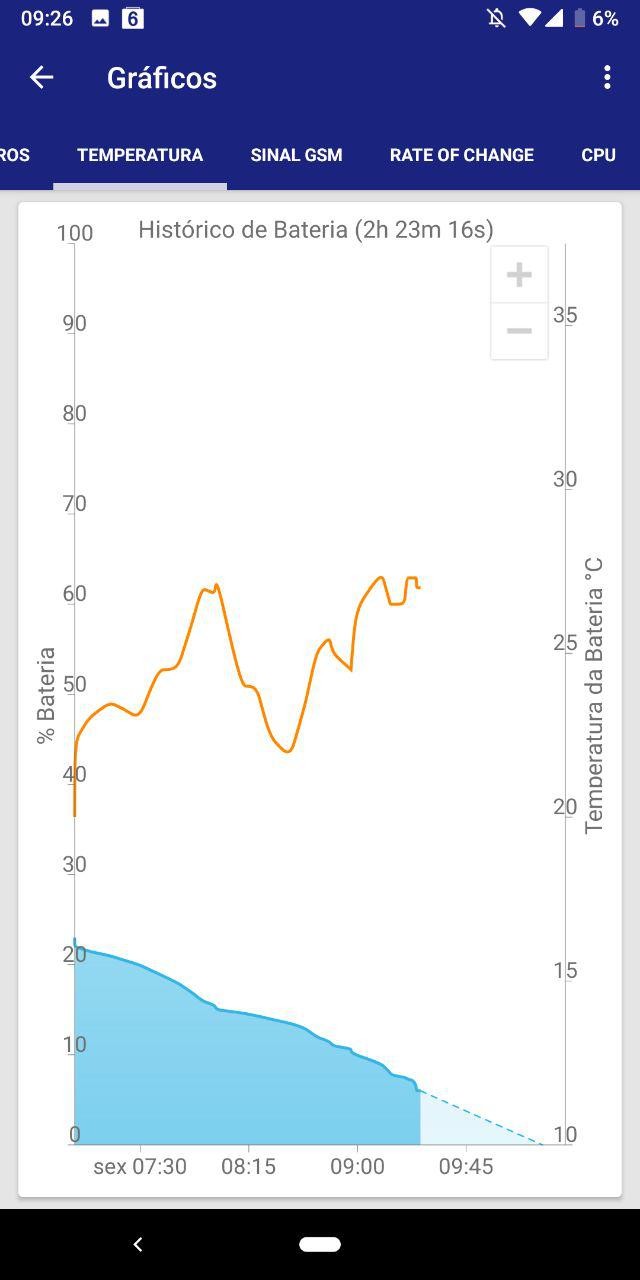The height and width of the screenshot is (1280, 640).
Task: Zoom in the chart with plus button
Action: 519,275
